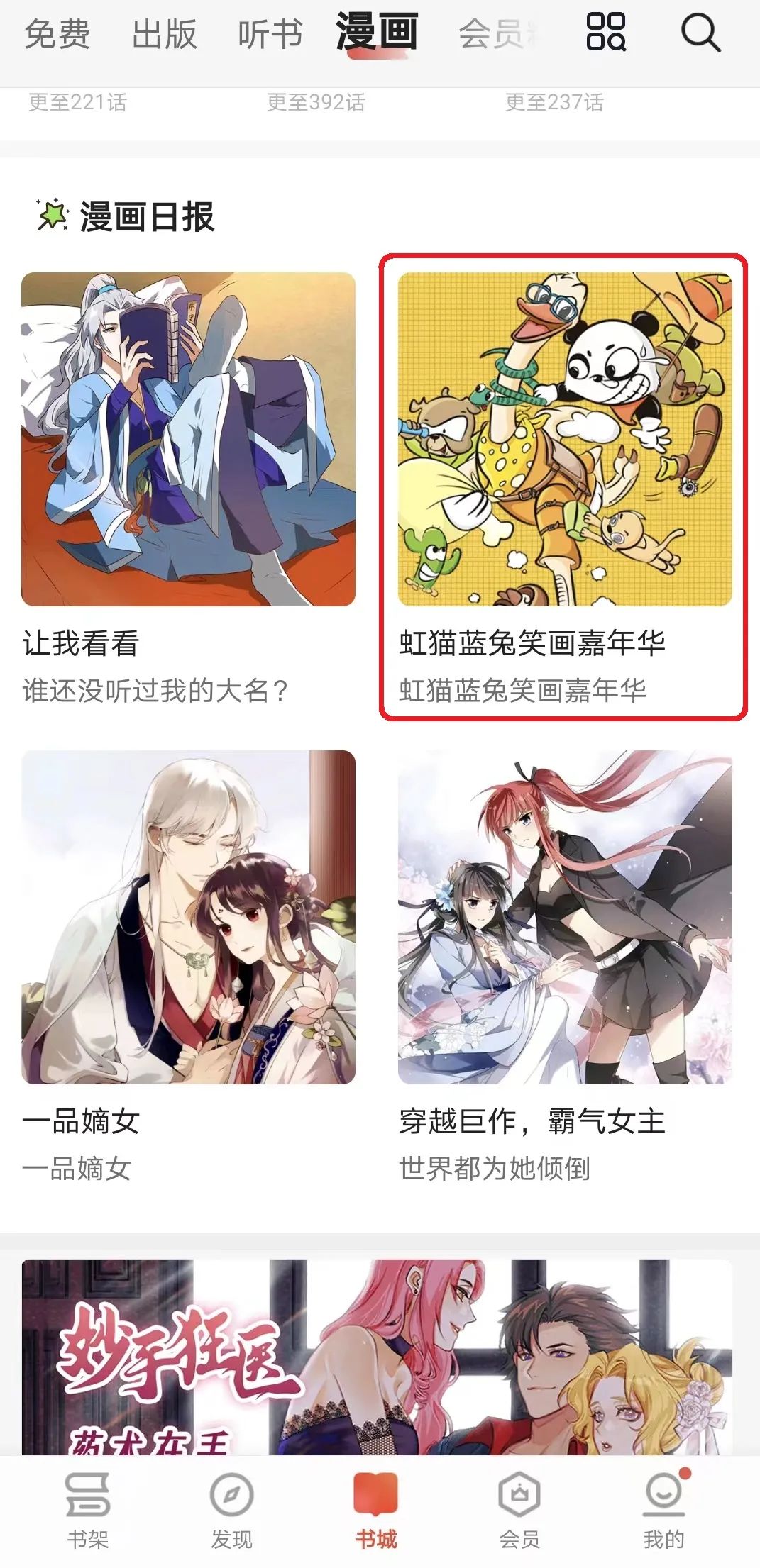
Task: Open the search magnifier icon
Action: (x=700, y=33)
